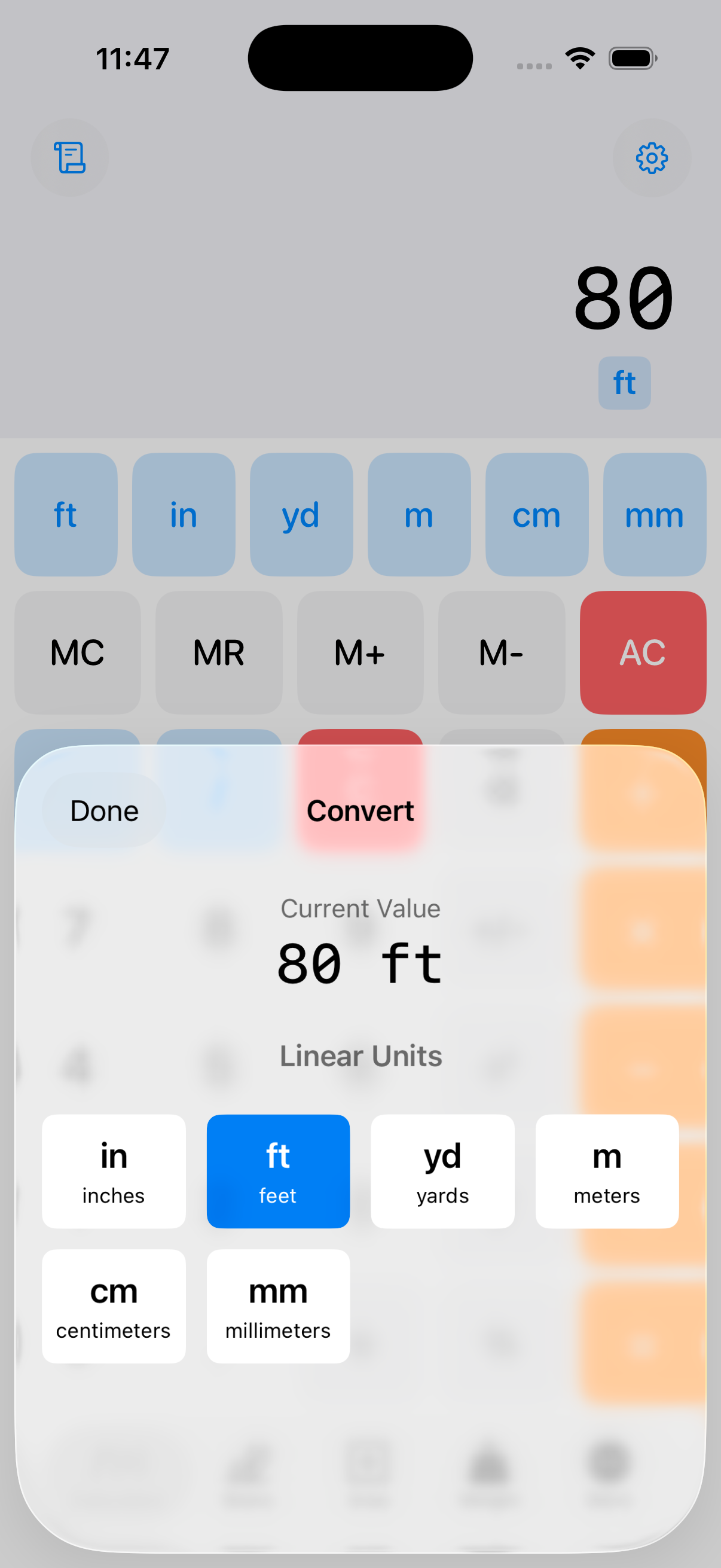Open the settings gear
721x1568 pixels.
pos(650,158)
